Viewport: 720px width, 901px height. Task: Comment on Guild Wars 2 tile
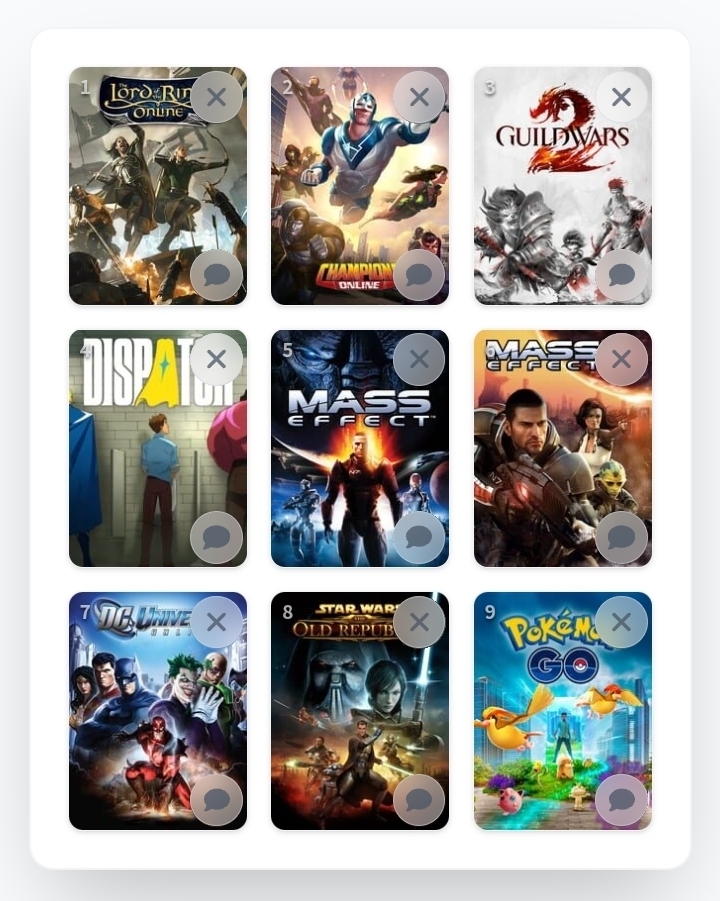click(x=621, y=275)
